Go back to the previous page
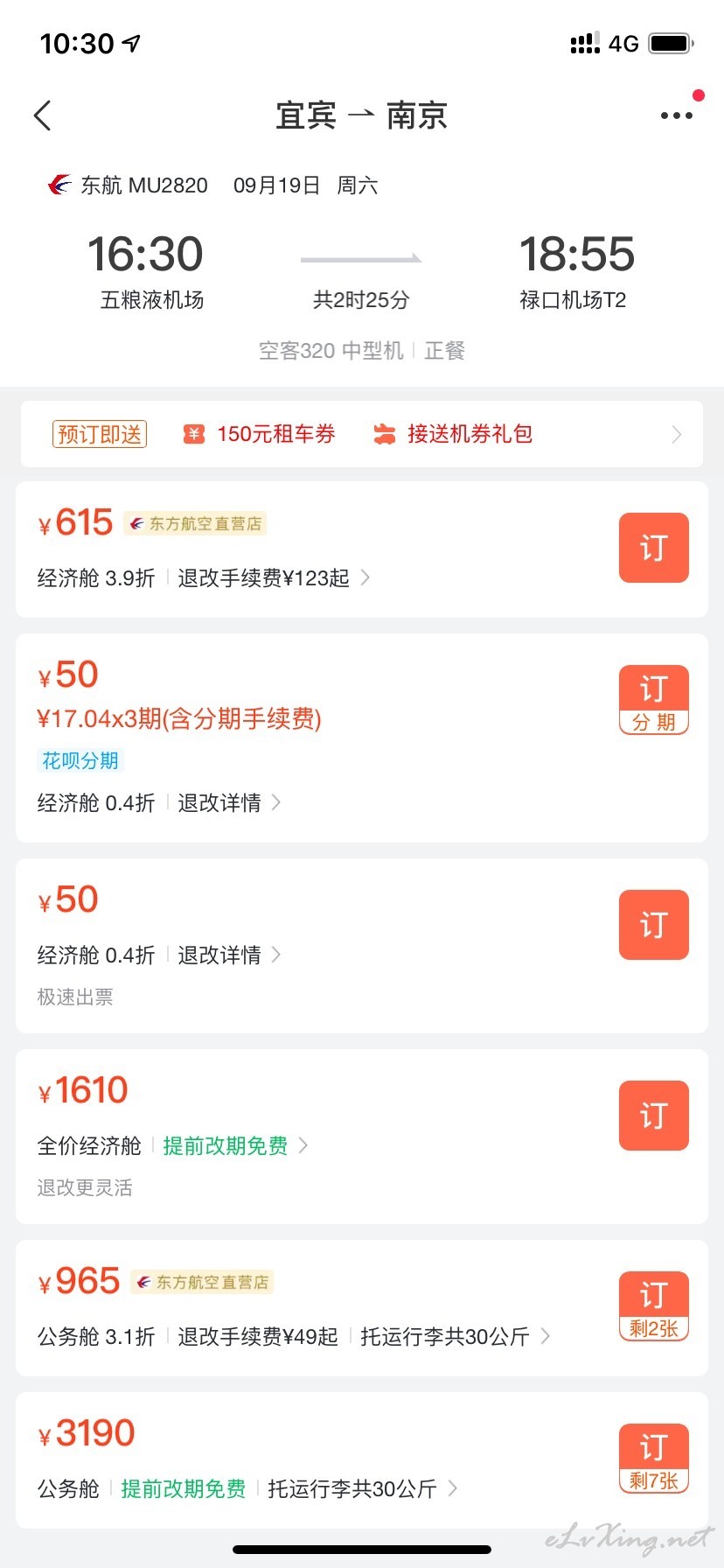 click(x=43, y=115)
